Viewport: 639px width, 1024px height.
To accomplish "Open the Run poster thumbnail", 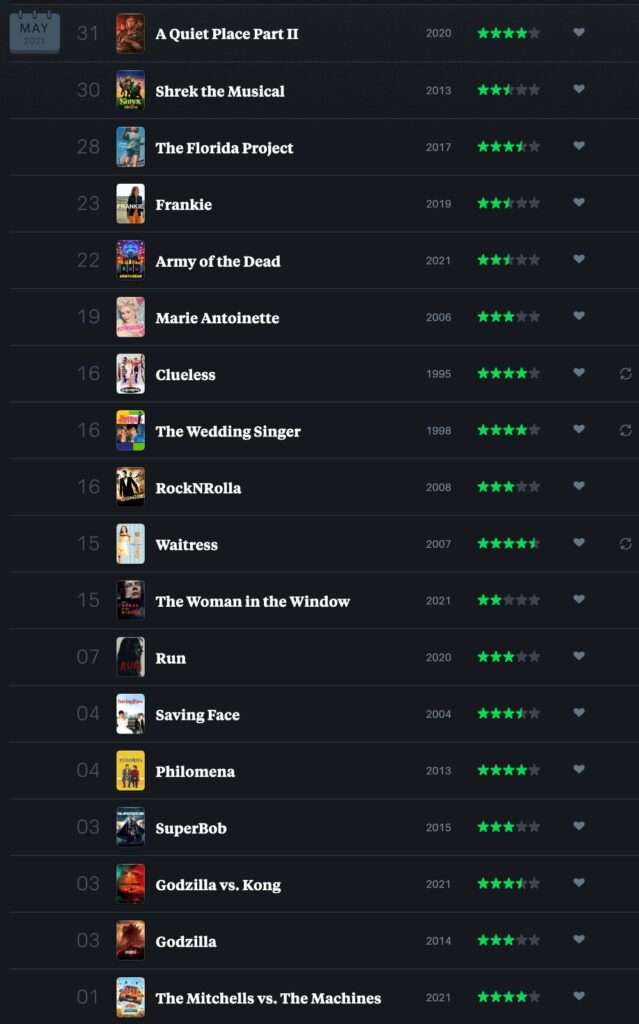I will [x=131, y=657].
